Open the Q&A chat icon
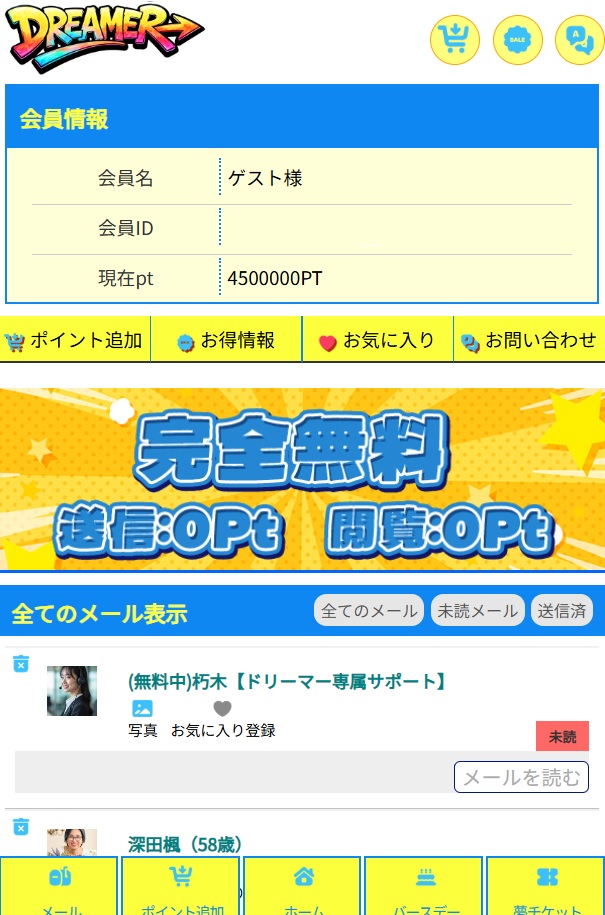This screenshot has height=915, width=605. (x=580, y=41)
